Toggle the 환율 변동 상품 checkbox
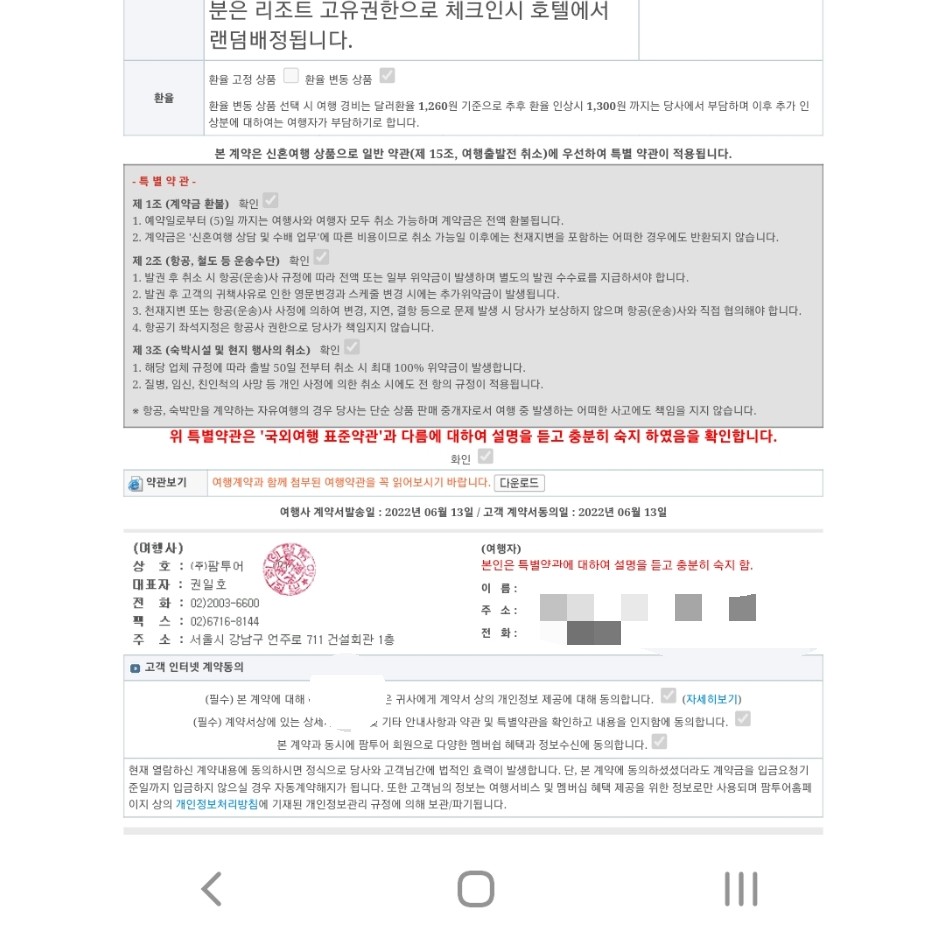 click(387, 75)
